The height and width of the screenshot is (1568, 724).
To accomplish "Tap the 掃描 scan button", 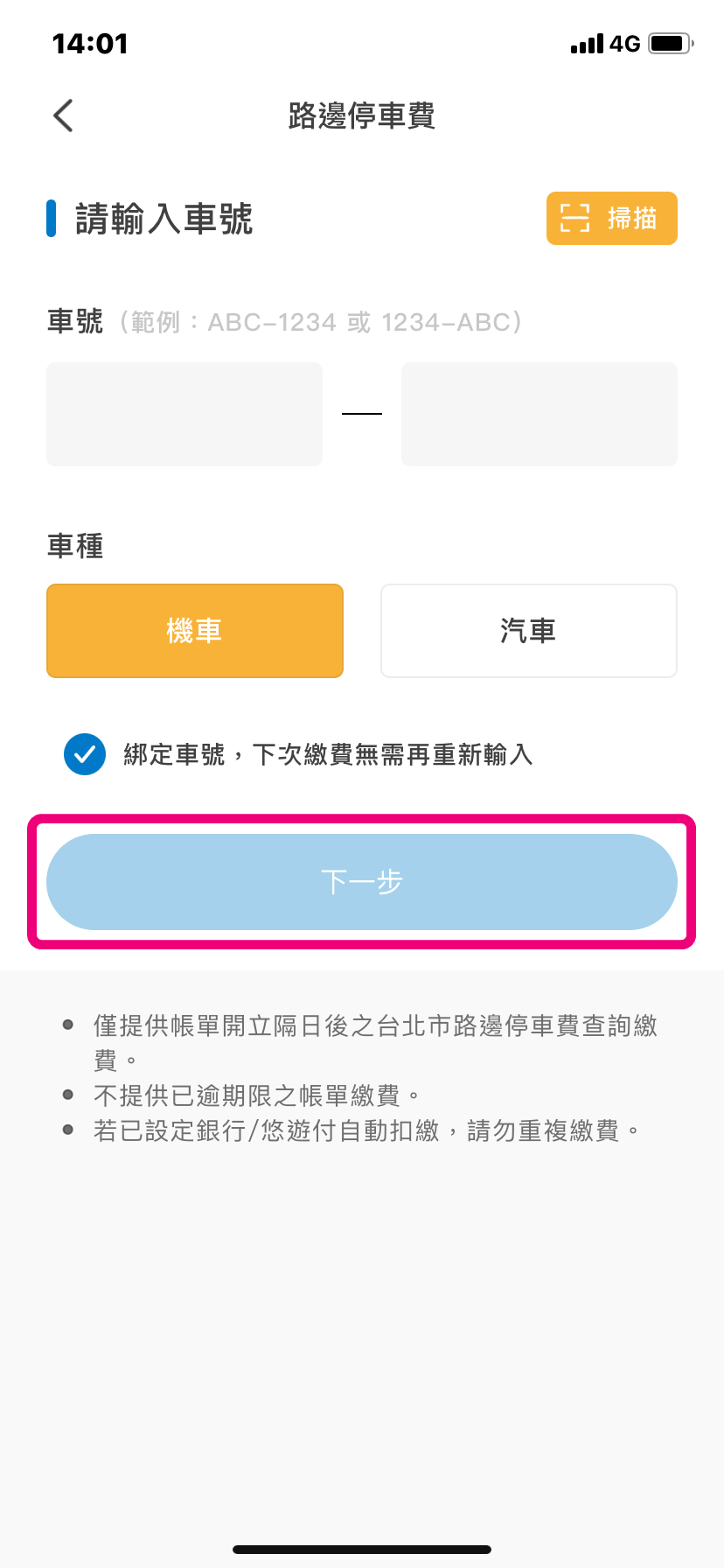I will point(611,218).
